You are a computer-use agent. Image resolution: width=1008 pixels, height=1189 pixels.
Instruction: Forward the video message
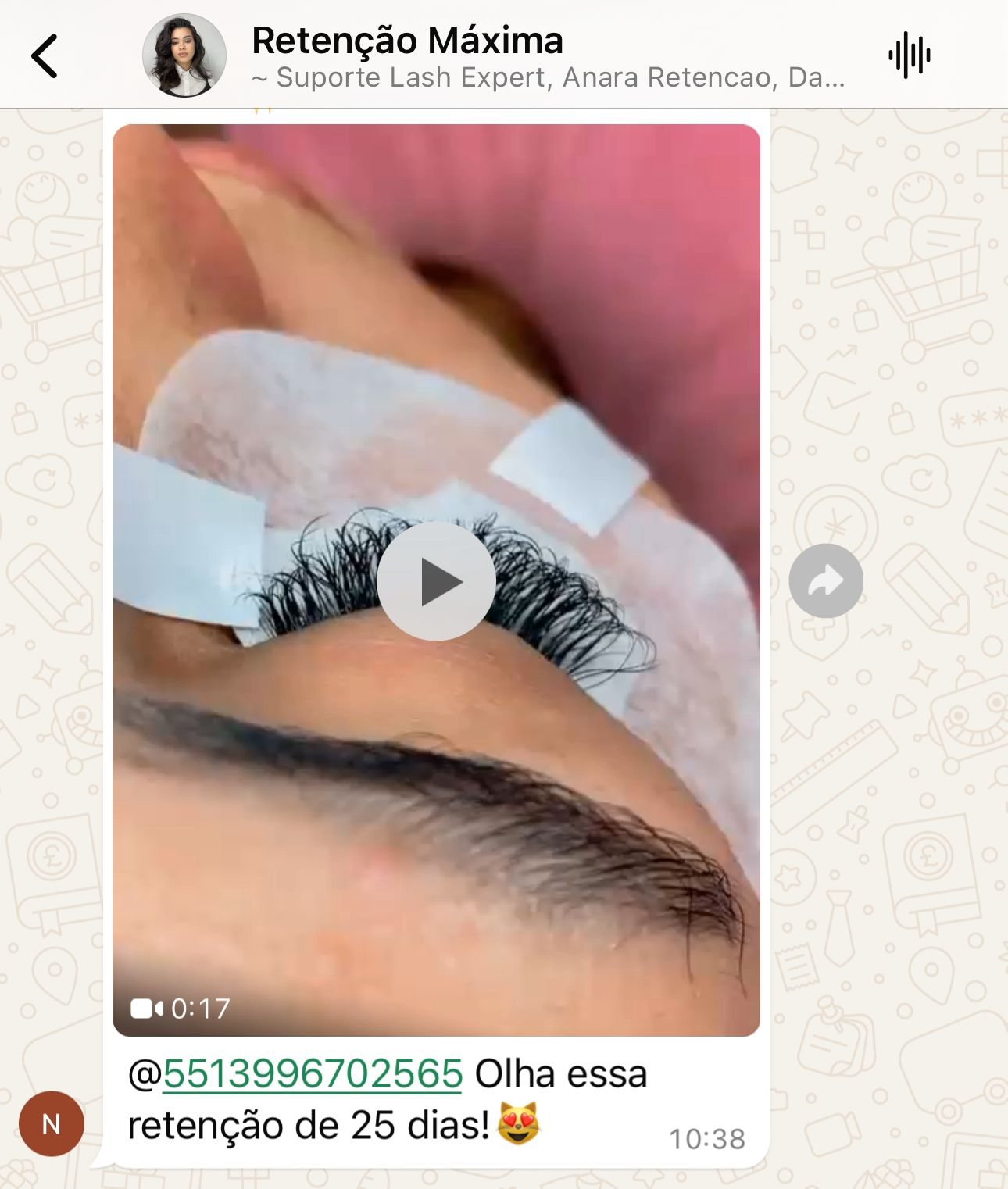(x=826, y=580)
